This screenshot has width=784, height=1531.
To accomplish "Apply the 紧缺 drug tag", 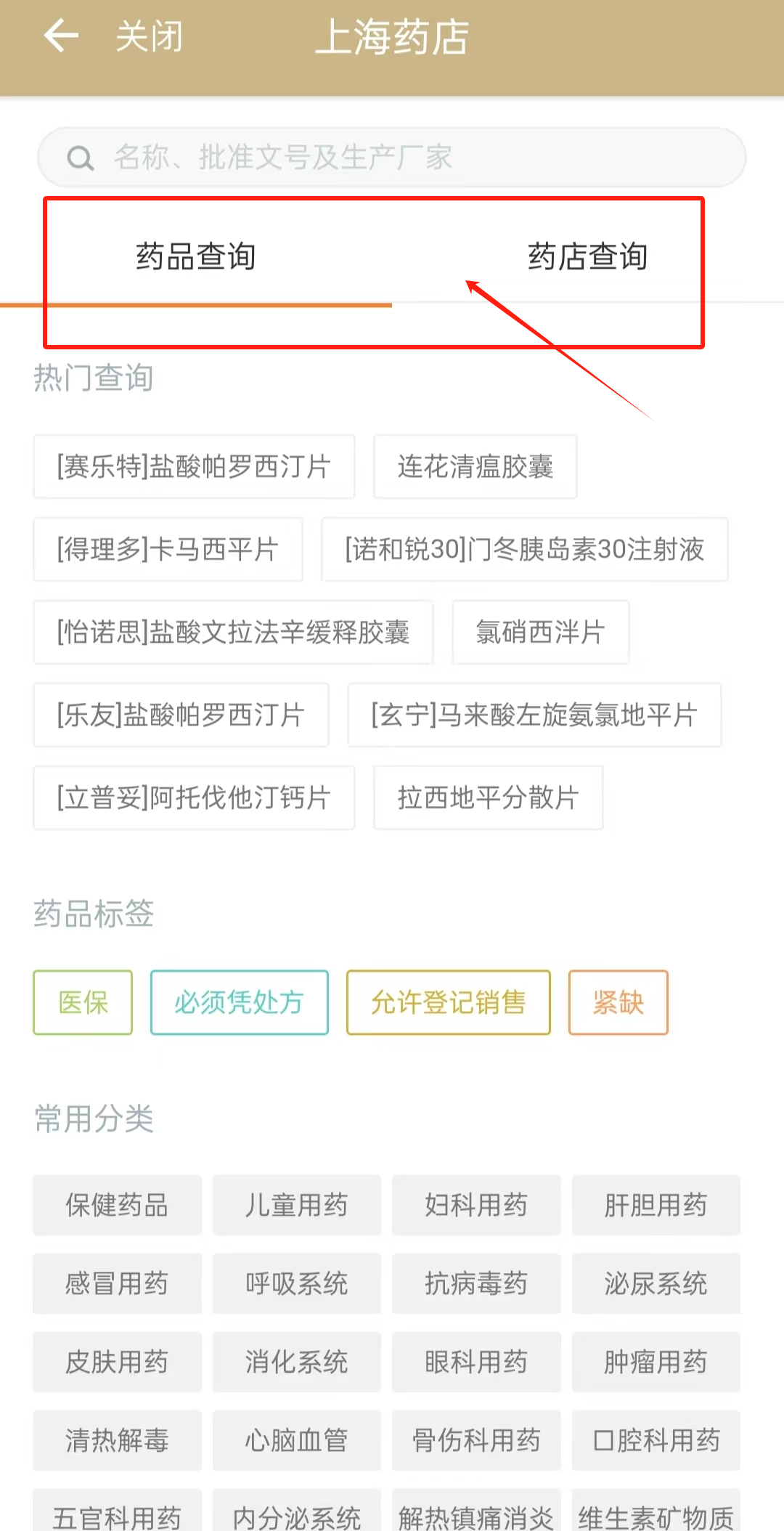I will click(x=618, y=1002).
